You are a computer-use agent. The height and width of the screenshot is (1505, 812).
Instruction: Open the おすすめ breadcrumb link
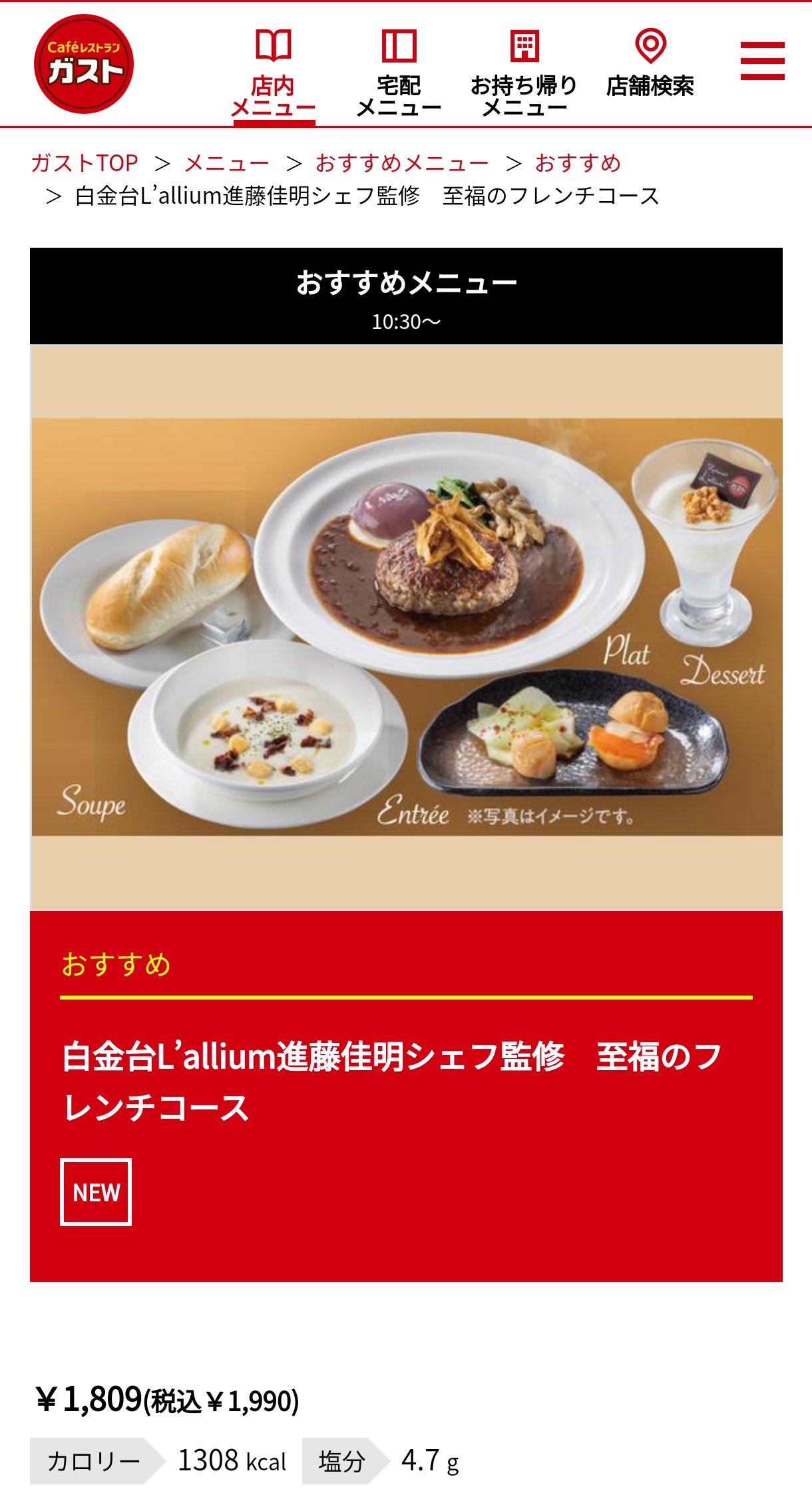578,163
